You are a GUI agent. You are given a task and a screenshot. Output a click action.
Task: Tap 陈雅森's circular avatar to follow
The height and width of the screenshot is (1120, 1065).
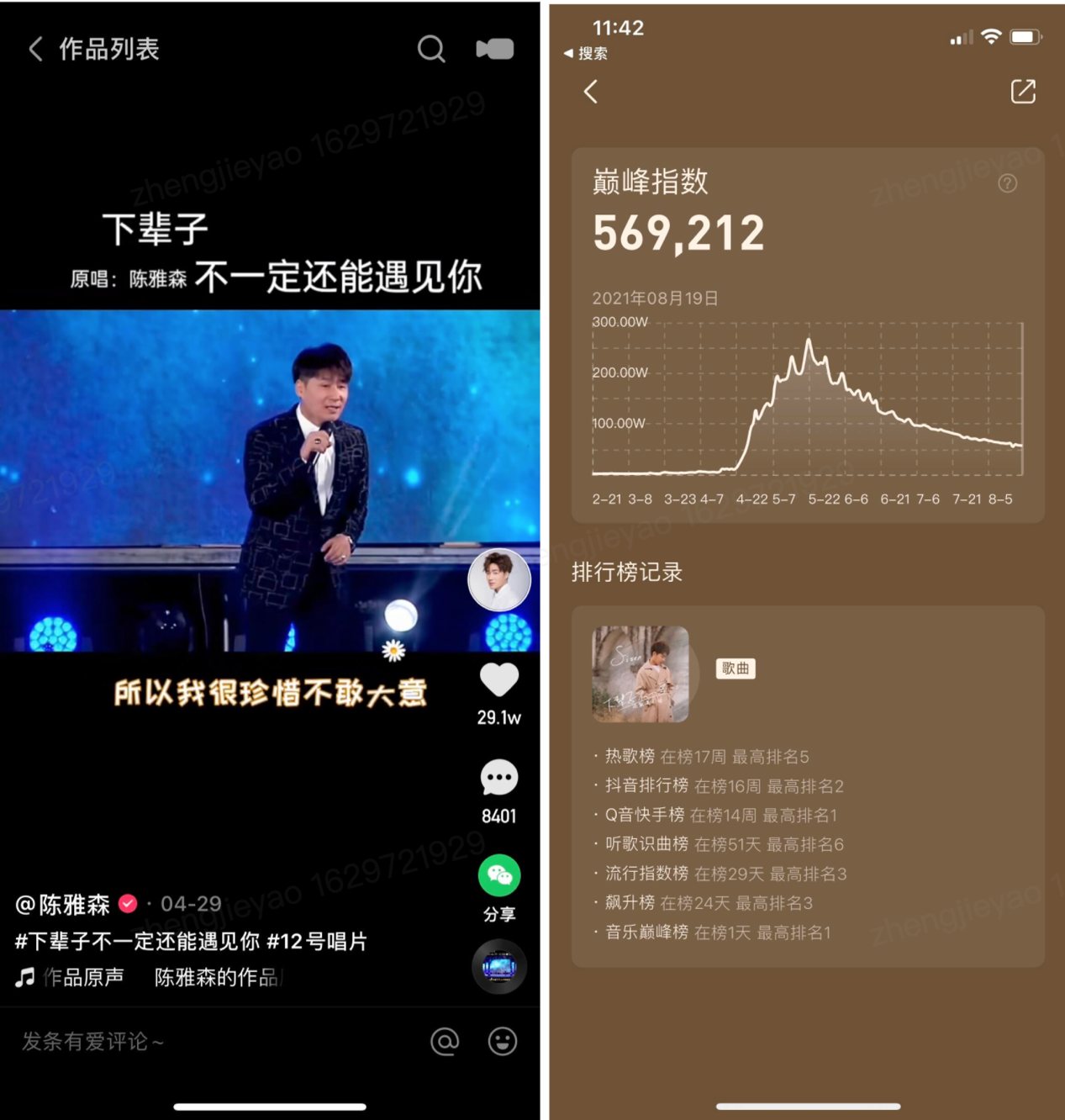[498, 580]
